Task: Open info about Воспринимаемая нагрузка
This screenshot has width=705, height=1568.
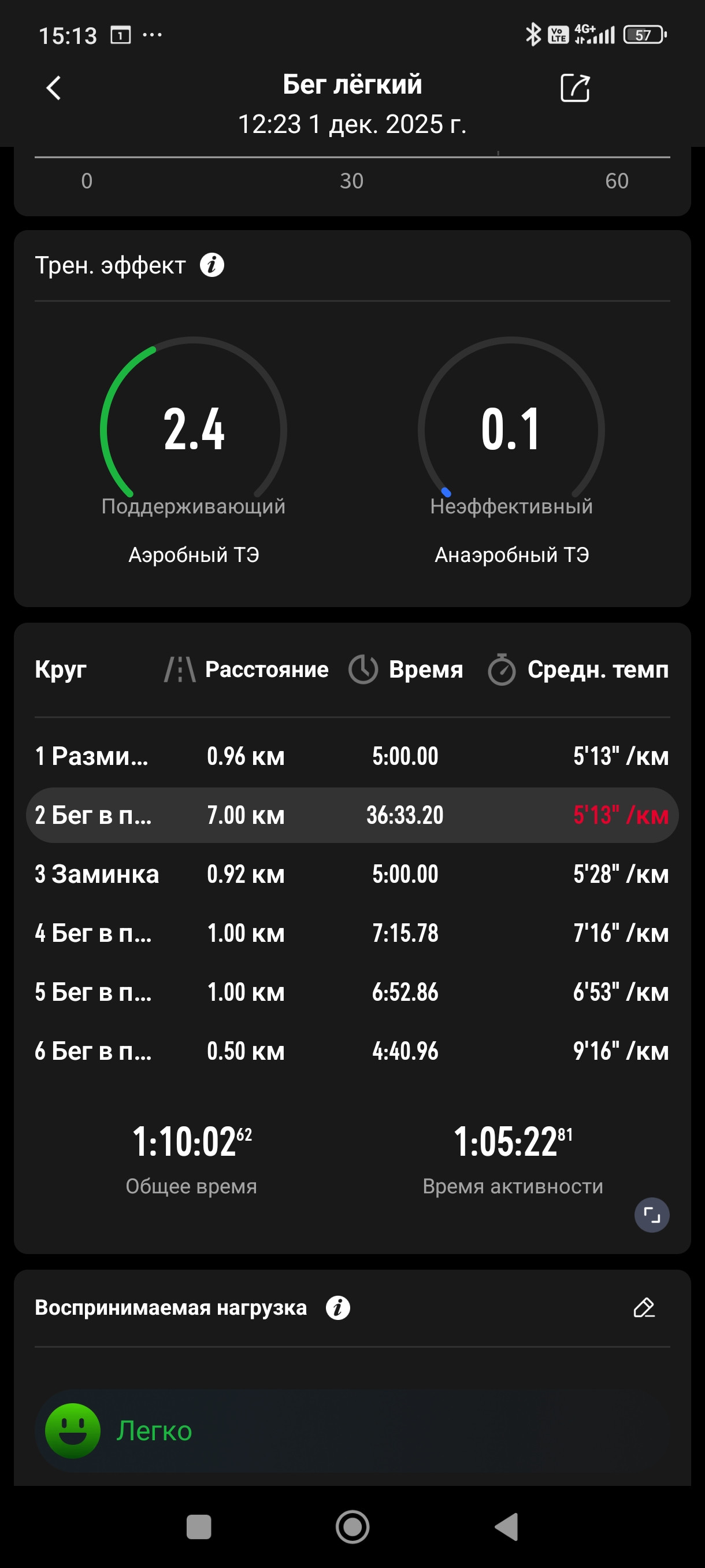Action: [x=337, y=1307]
